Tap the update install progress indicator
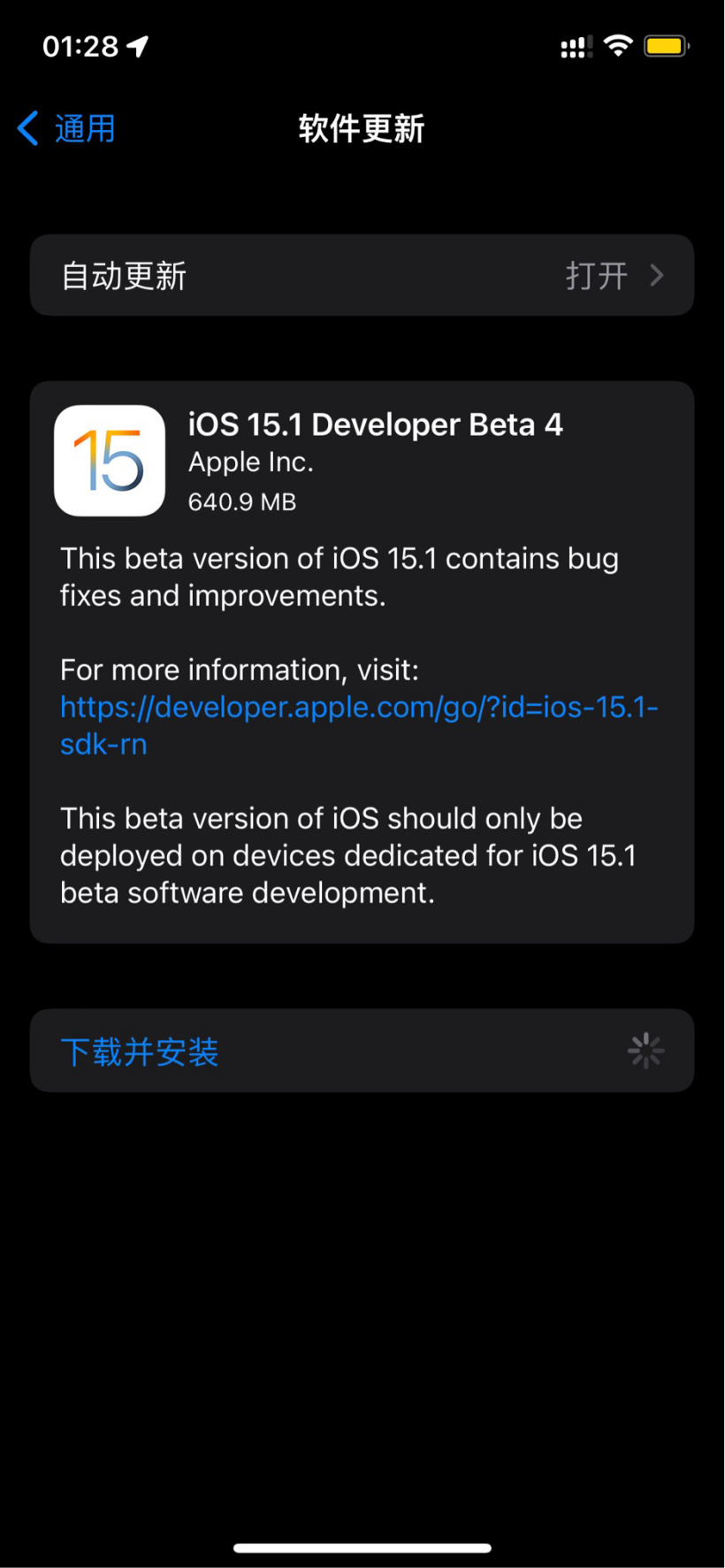 click(x=645, y=1050)
